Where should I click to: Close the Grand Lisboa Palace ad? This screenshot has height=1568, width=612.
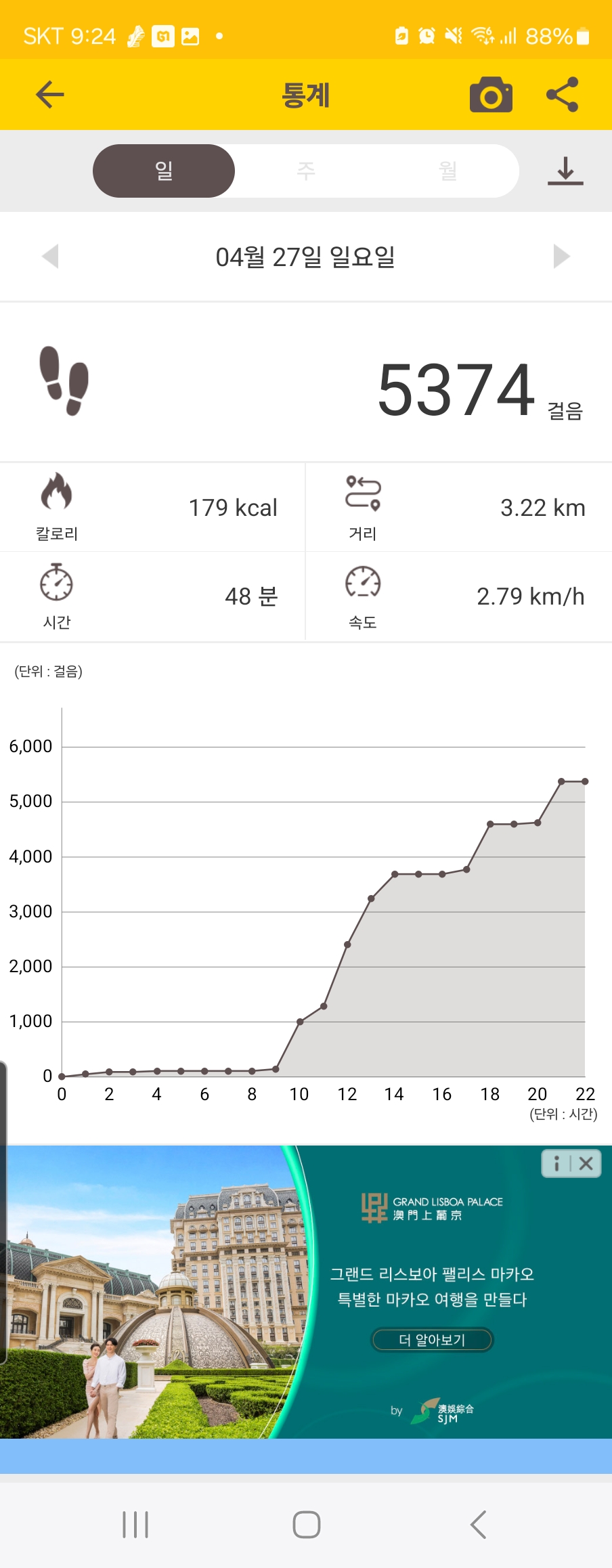[x=586, y=1163]
